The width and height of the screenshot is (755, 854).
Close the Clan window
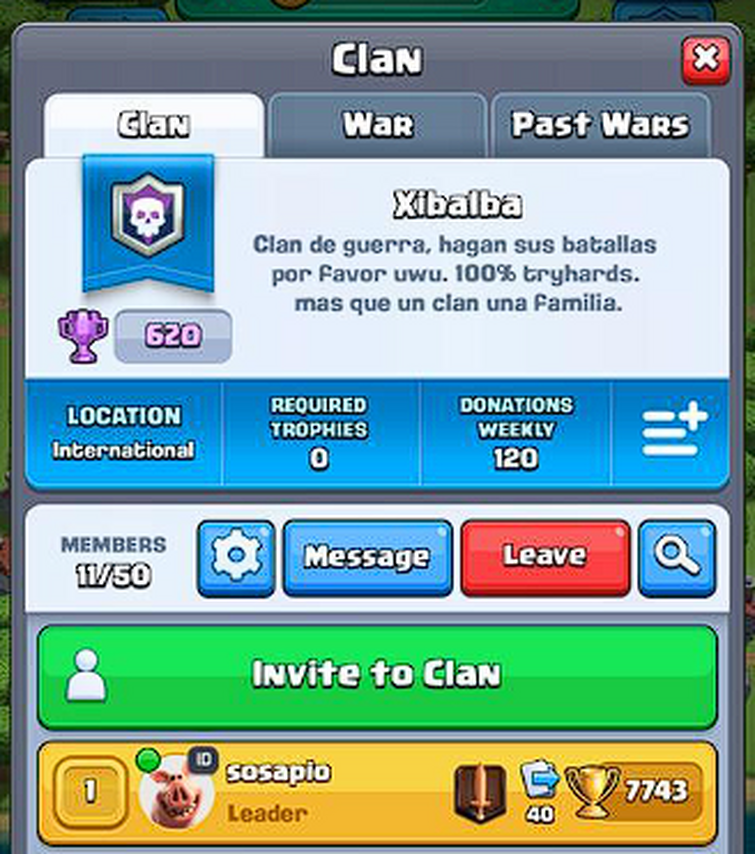(x=706, y=60)
